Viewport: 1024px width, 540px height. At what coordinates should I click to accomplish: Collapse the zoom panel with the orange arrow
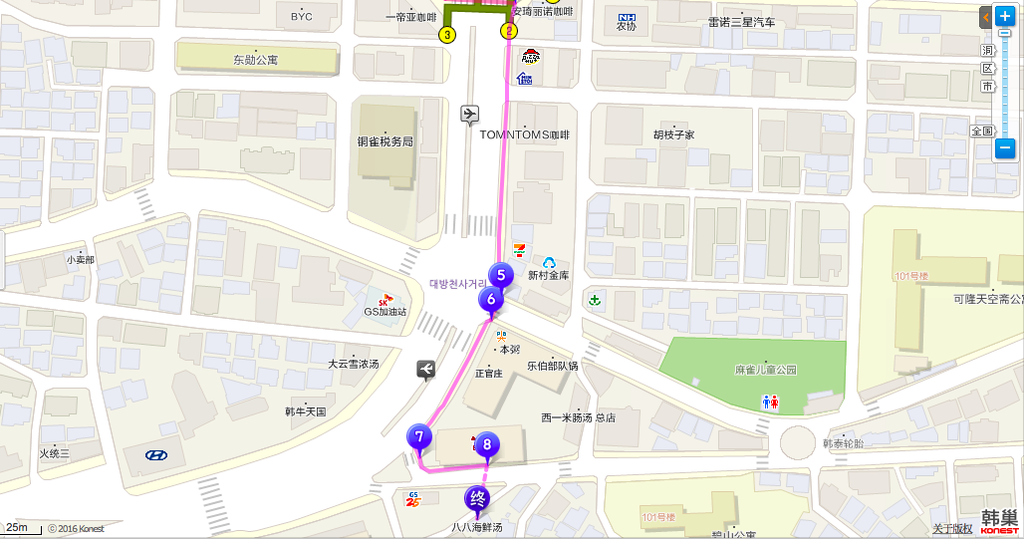coord(986,17)
